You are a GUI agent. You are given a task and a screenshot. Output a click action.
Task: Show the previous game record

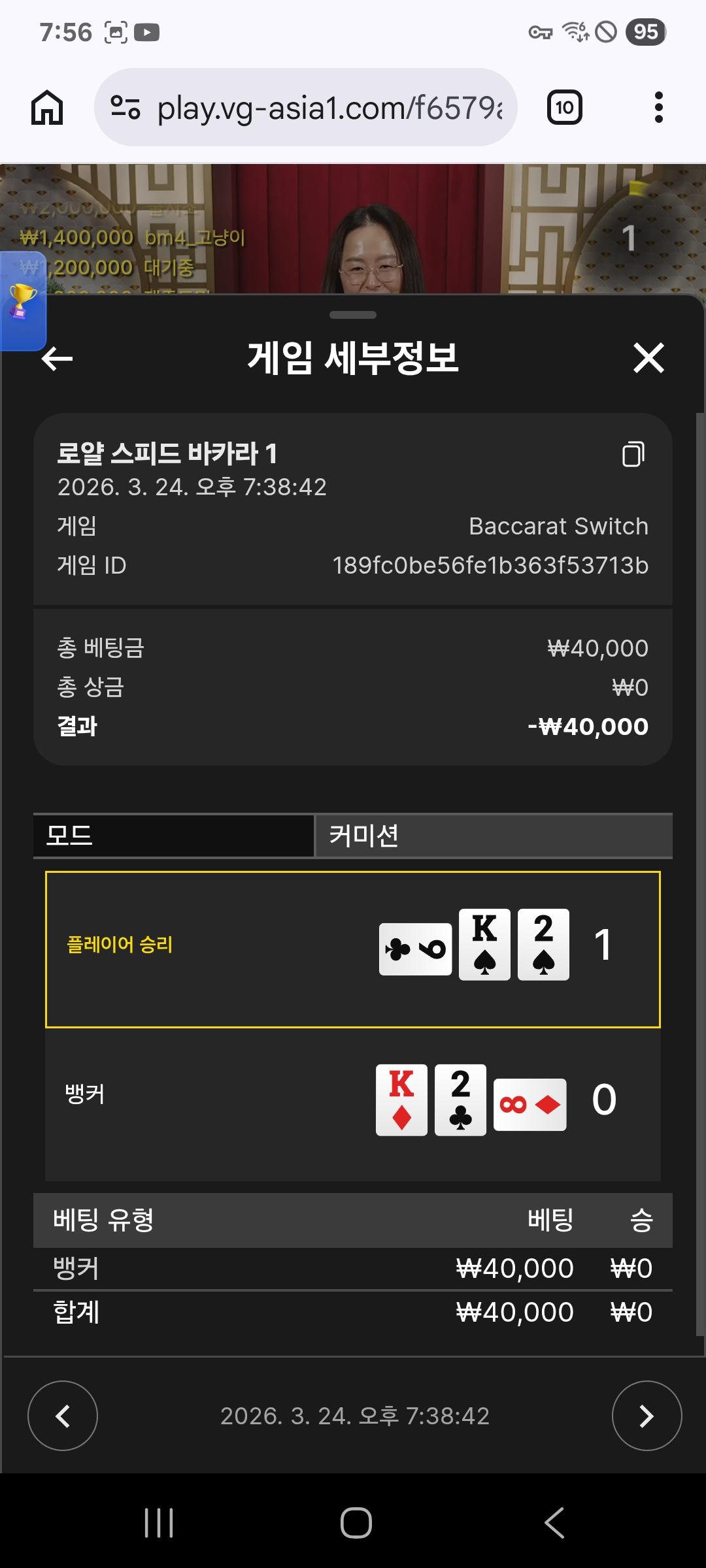pos(63,1416)
